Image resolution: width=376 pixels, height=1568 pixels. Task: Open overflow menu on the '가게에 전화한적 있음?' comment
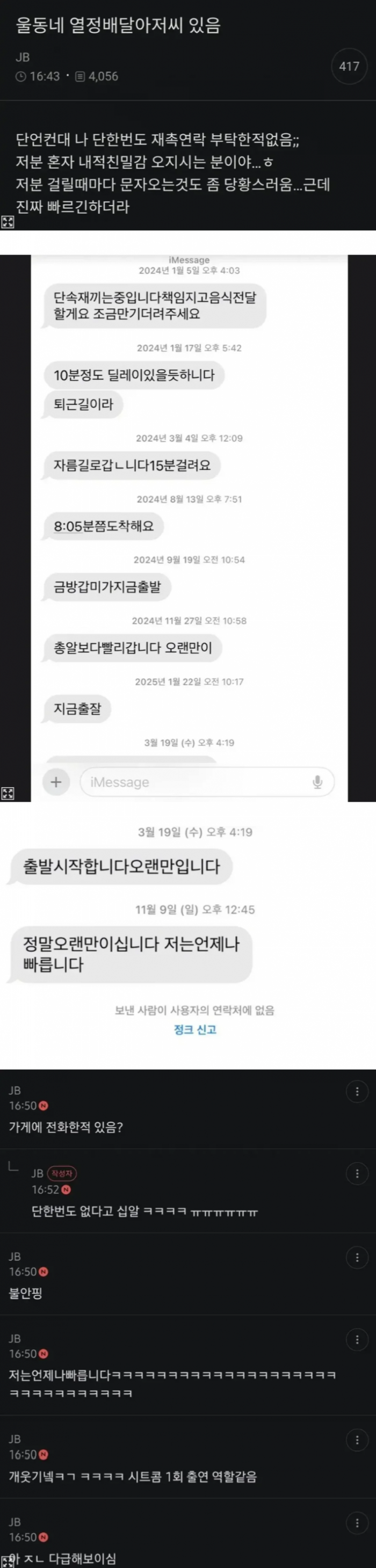(x=357, y=1092)
